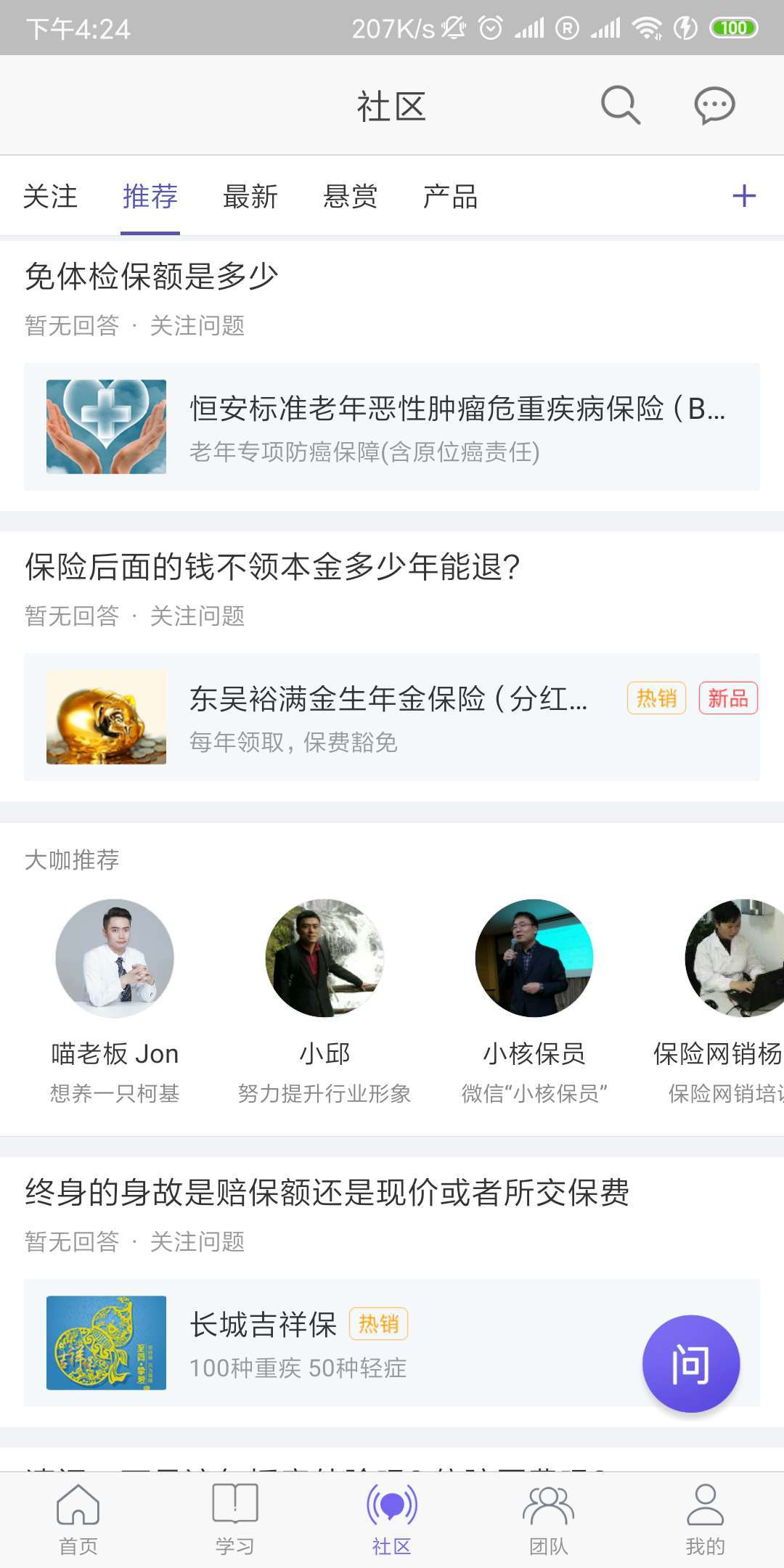The width and height of the screenshot is (784, 1568).
Task: Open question 免体检保额是多少
Action: click(152, 277)
